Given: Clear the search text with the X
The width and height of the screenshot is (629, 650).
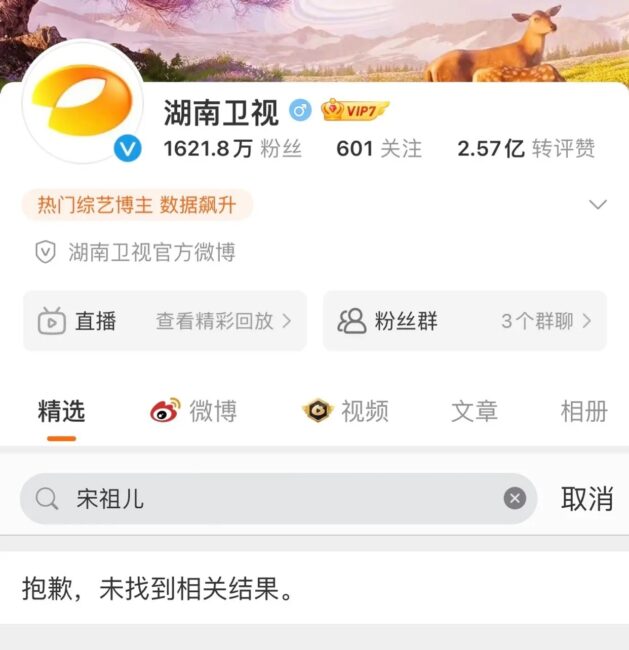Looking at the screenshot, I should [514, 499].
